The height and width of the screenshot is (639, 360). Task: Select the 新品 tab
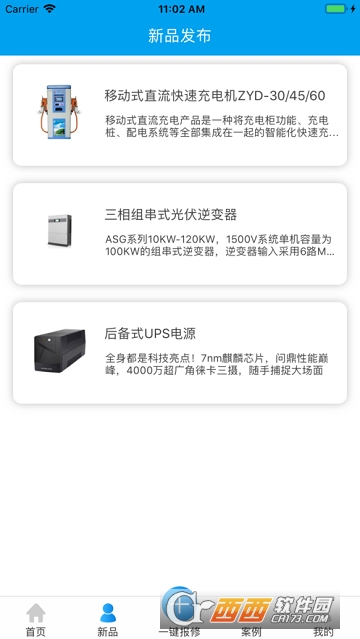(108, 619)
